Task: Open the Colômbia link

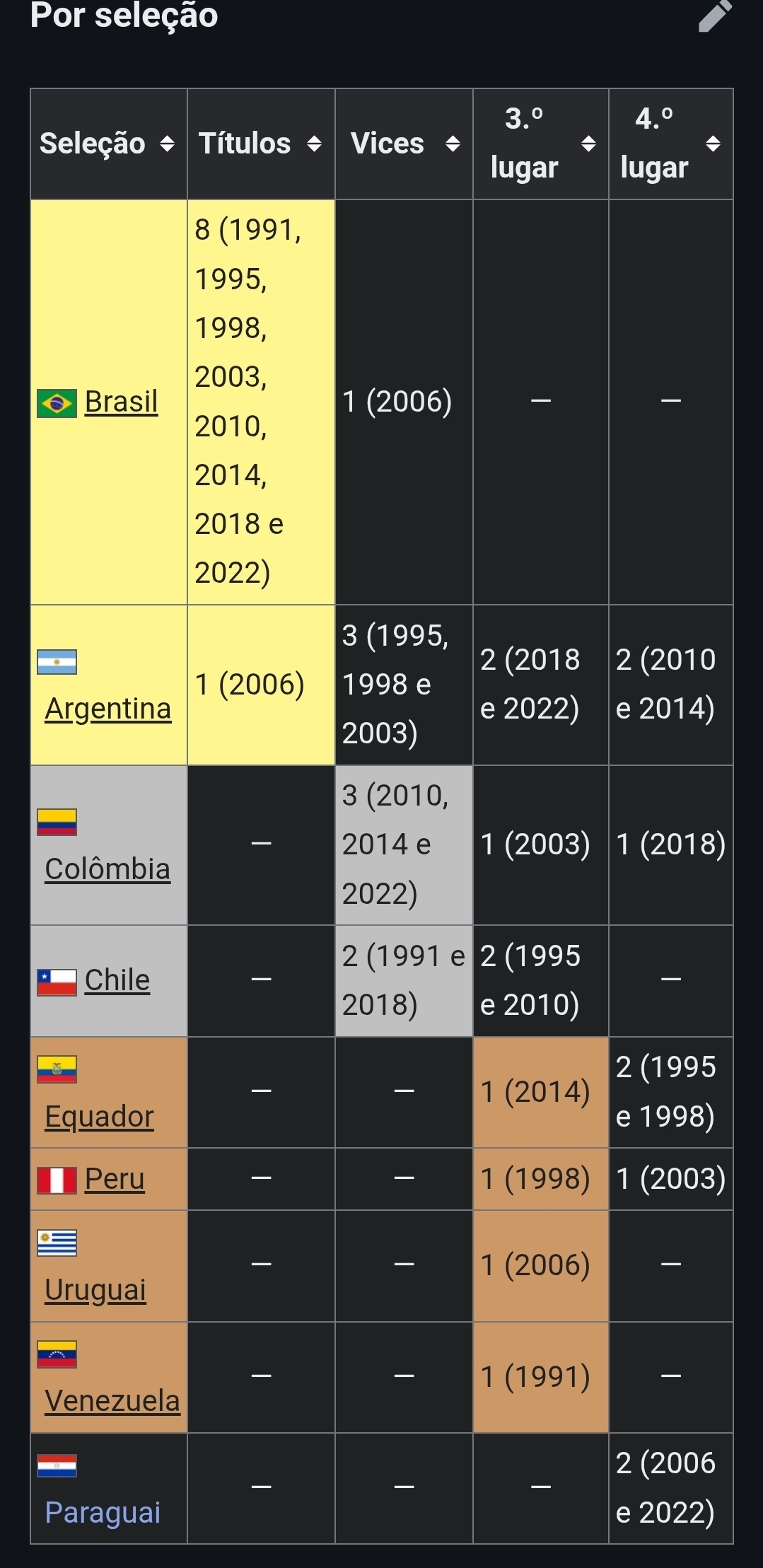Action: 107,869
